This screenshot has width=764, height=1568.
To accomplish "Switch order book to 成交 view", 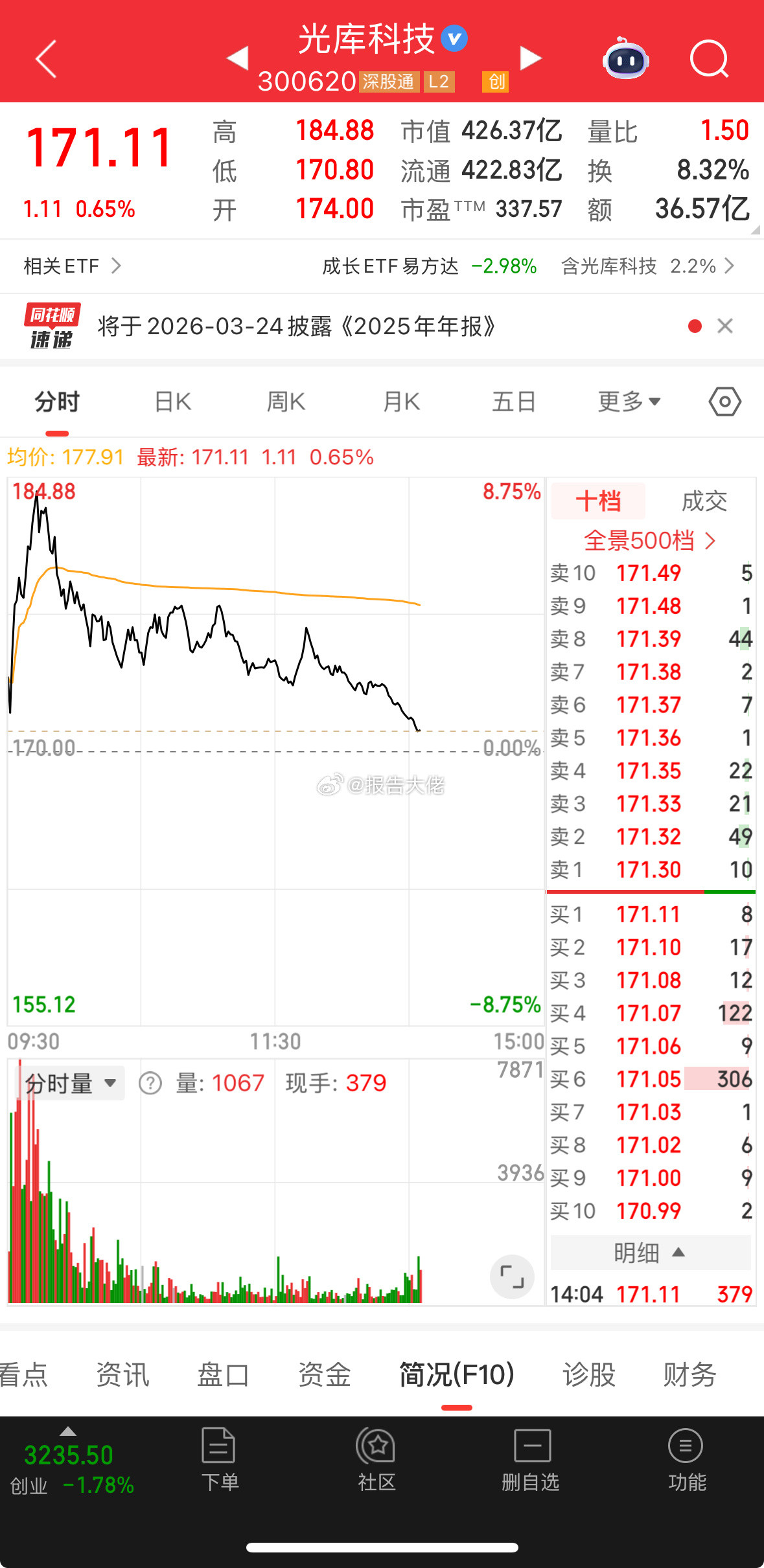I will coord(706,500).
